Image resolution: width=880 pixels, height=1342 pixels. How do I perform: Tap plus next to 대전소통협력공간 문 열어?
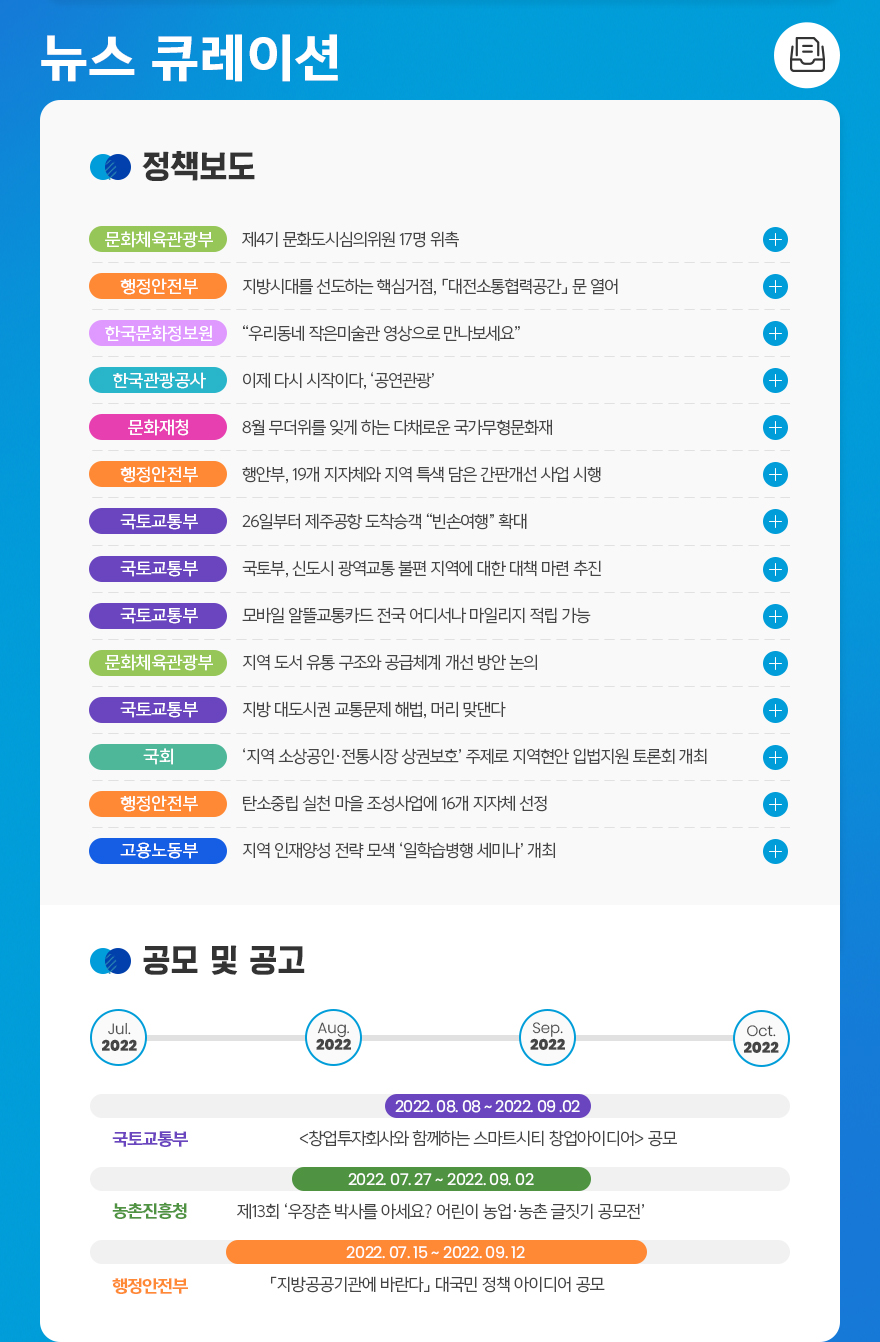coord(775,287)
